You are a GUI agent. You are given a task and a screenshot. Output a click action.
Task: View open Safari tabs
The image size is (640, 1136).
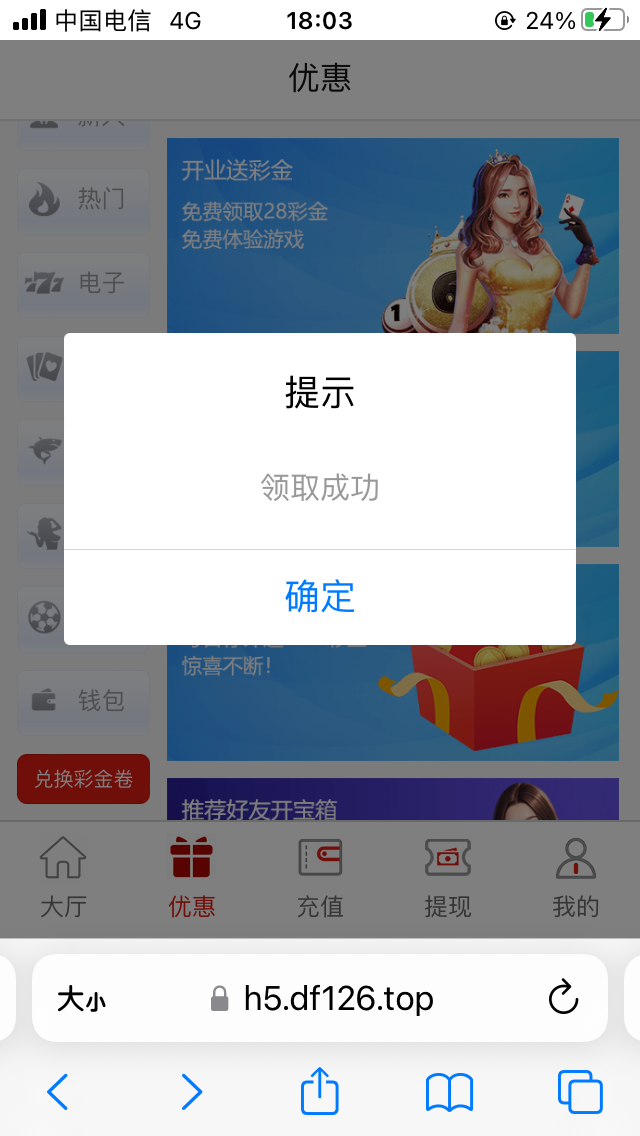pyautogui.click(x=580, y=1092)
